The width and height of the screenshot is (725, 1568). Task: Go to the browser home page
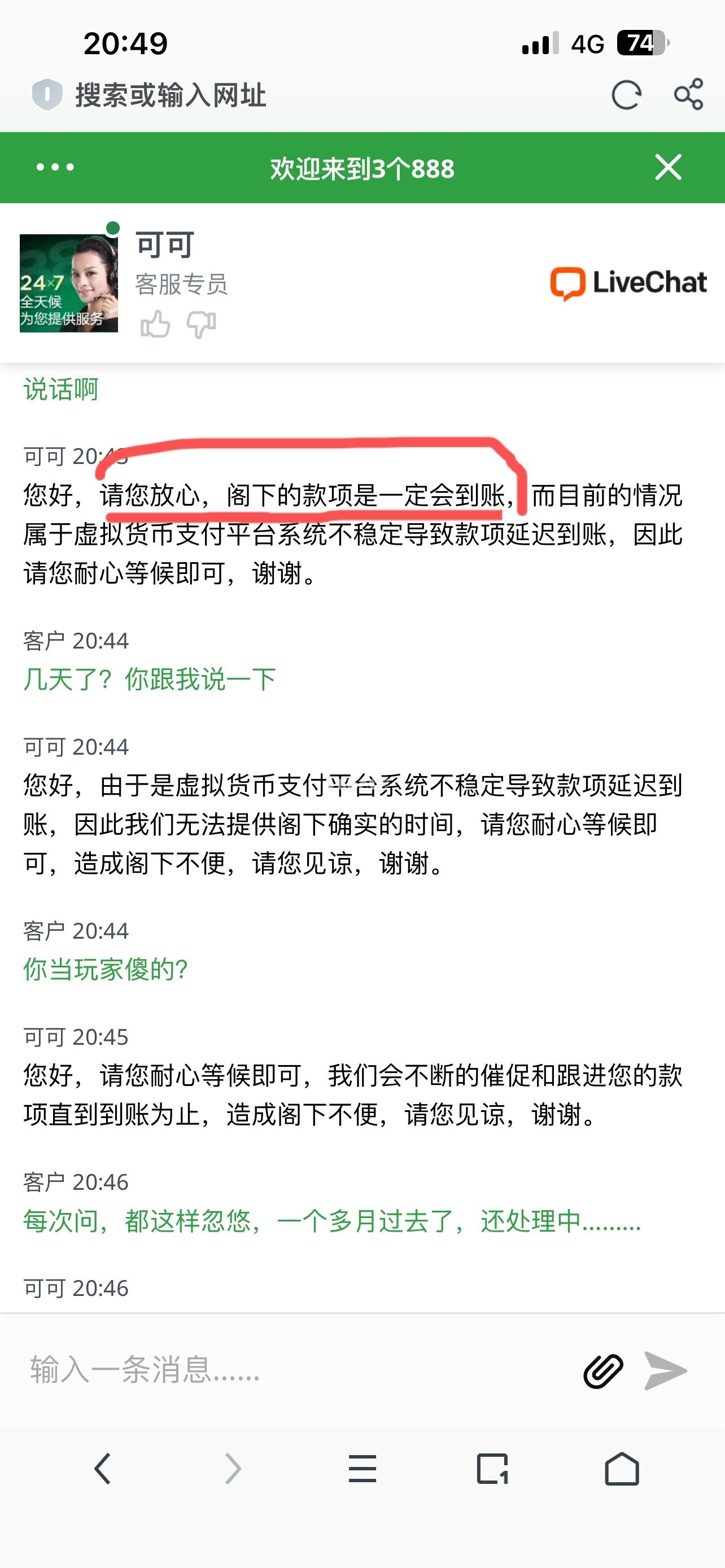click(x=622, y=1469)
